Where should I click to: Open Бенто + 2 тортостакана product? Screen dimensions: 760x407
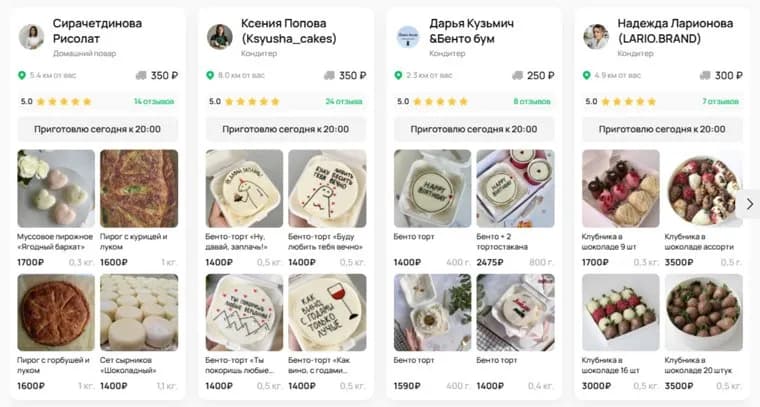click(x=515, y=188)
